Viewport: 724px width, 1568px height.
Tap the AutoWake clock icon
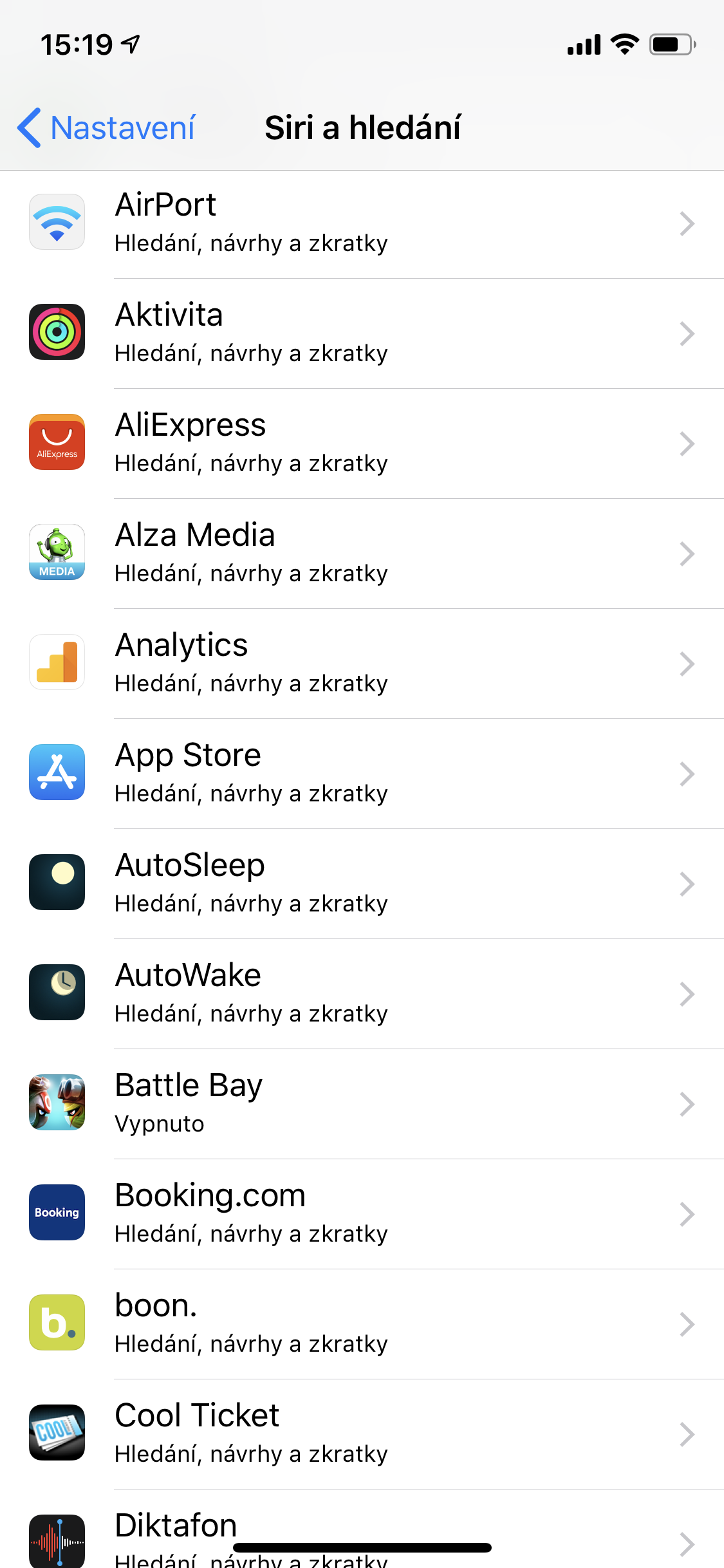[x=57, y=992]
